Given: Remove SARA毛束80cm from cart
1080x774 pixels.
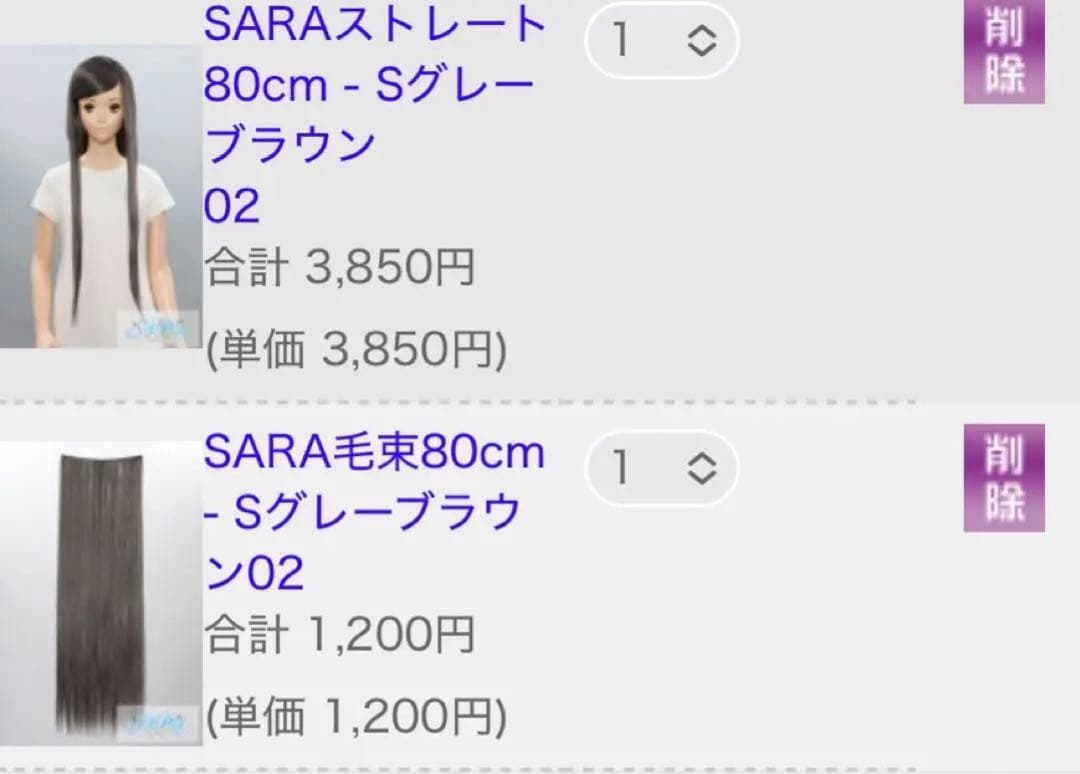Looking at the screenshot, I should [x=1003, y=477].
